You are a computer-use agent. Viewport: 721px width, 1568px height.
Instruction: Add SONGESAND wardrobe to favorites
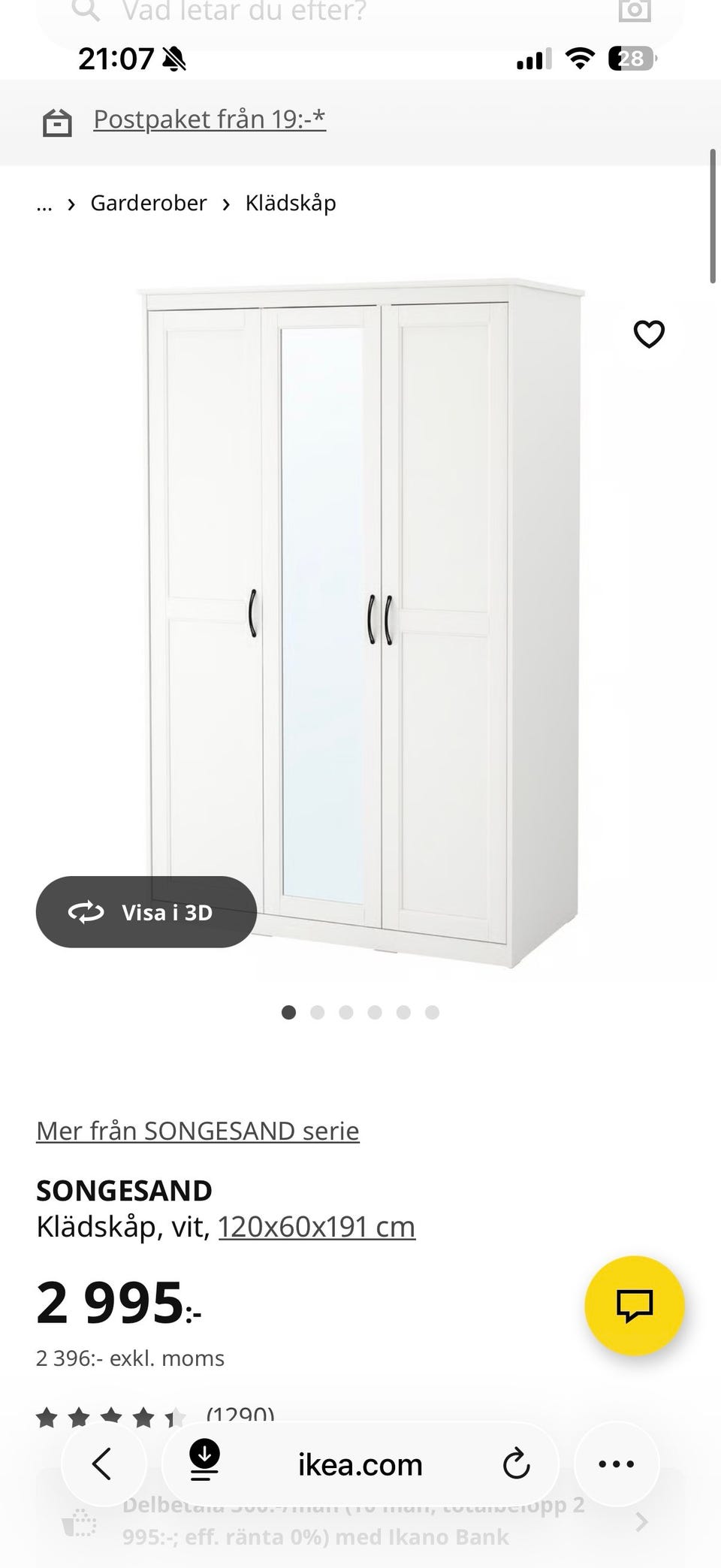649,334
